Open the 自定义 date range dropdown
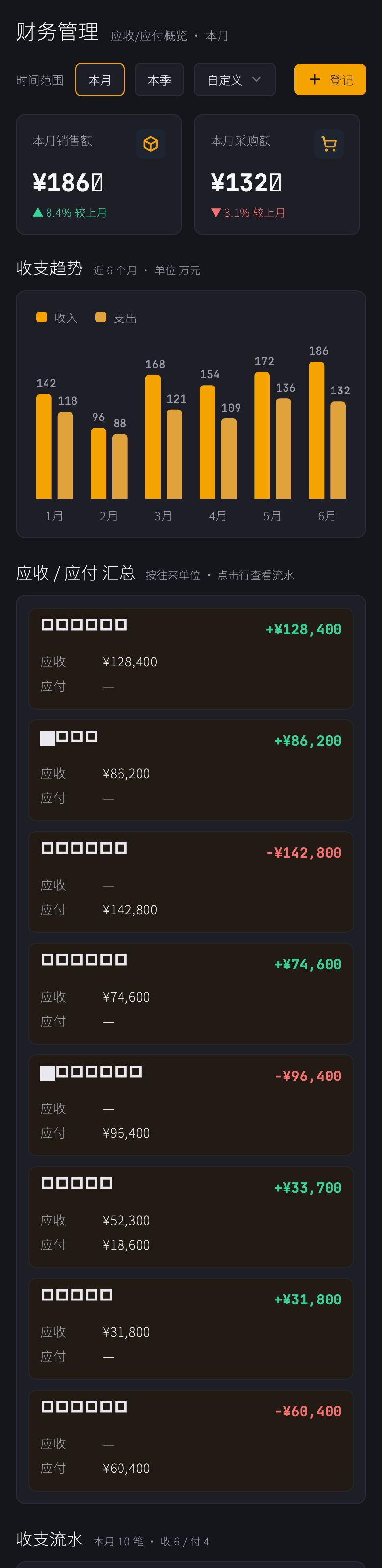The height and width of the screenshot is (1568, 382). click(x=234, y=80)
